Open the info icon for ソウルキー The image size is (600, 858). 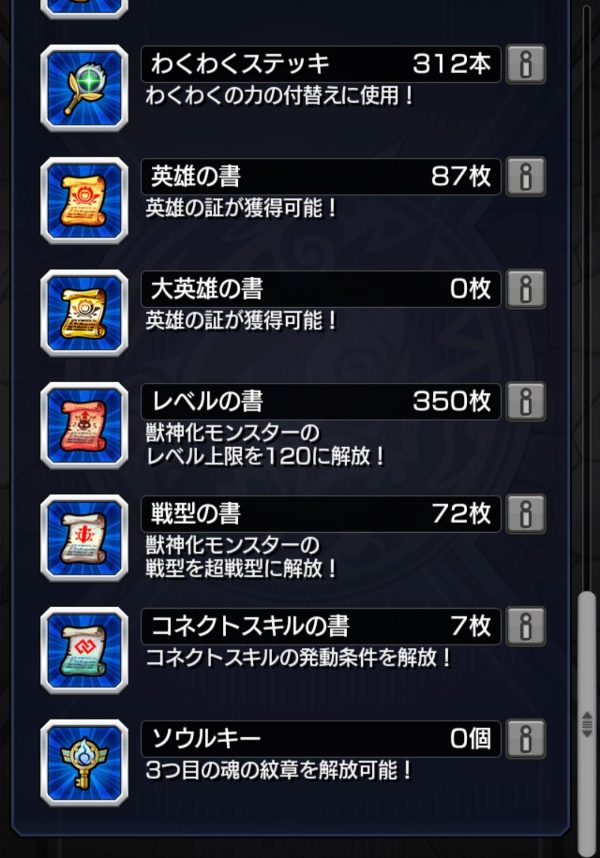(526, 739)
